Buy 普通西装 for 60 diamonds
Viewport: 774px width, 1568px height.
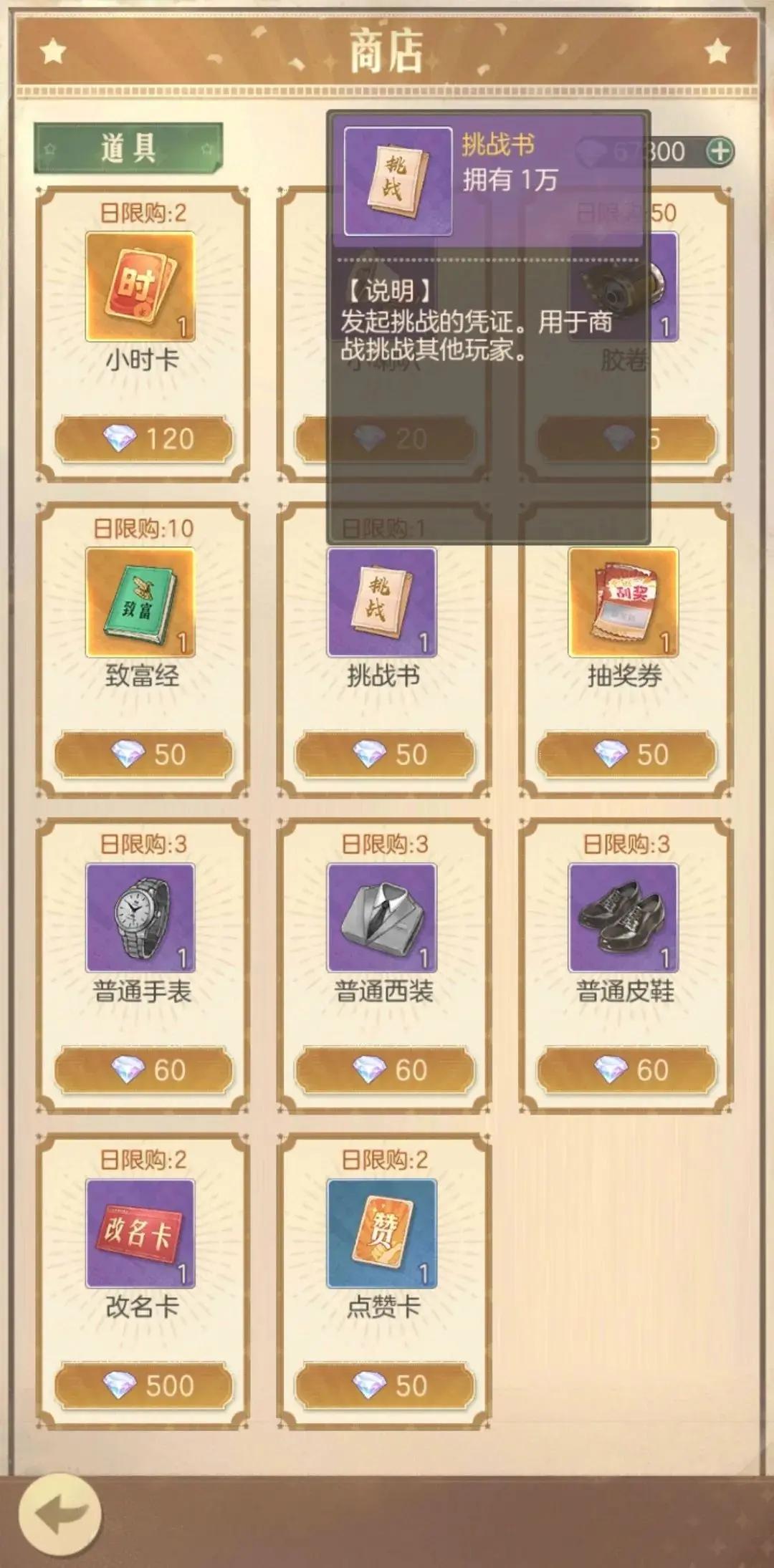pos(385,1070)
